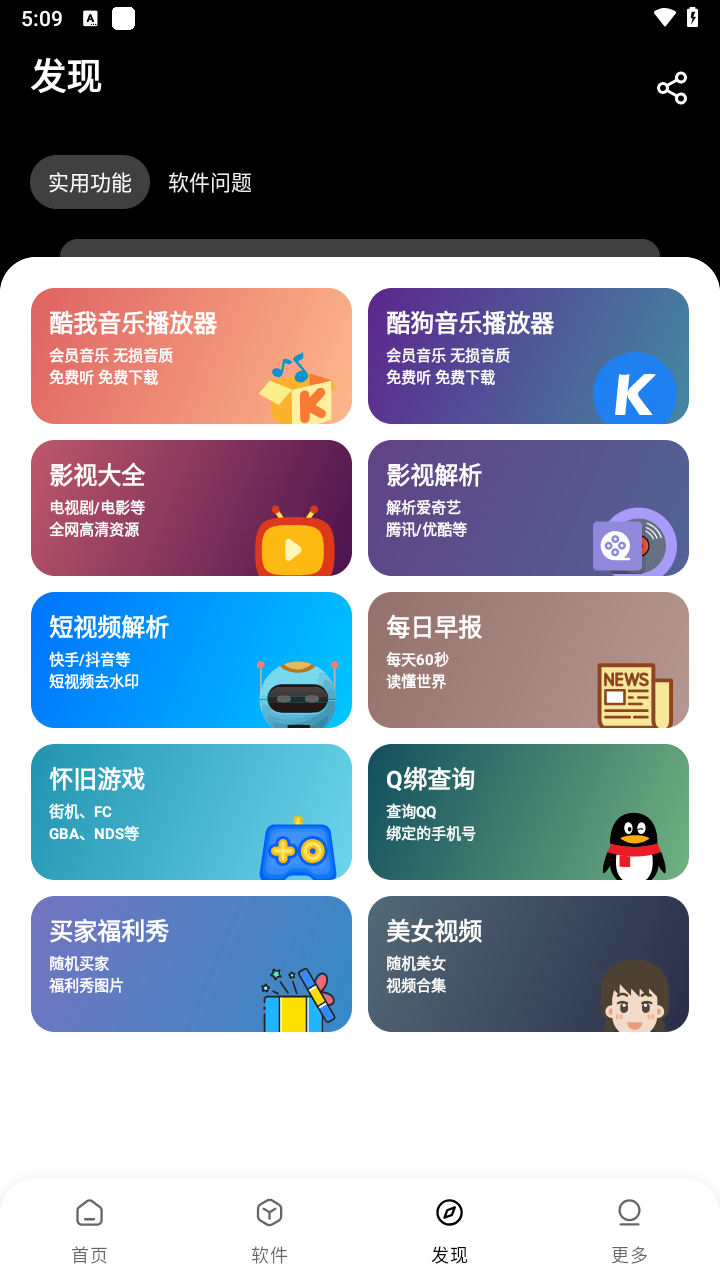Open the 更多 tab
This screenshot has height=1280, width=720.
[x=630, y=1231]
